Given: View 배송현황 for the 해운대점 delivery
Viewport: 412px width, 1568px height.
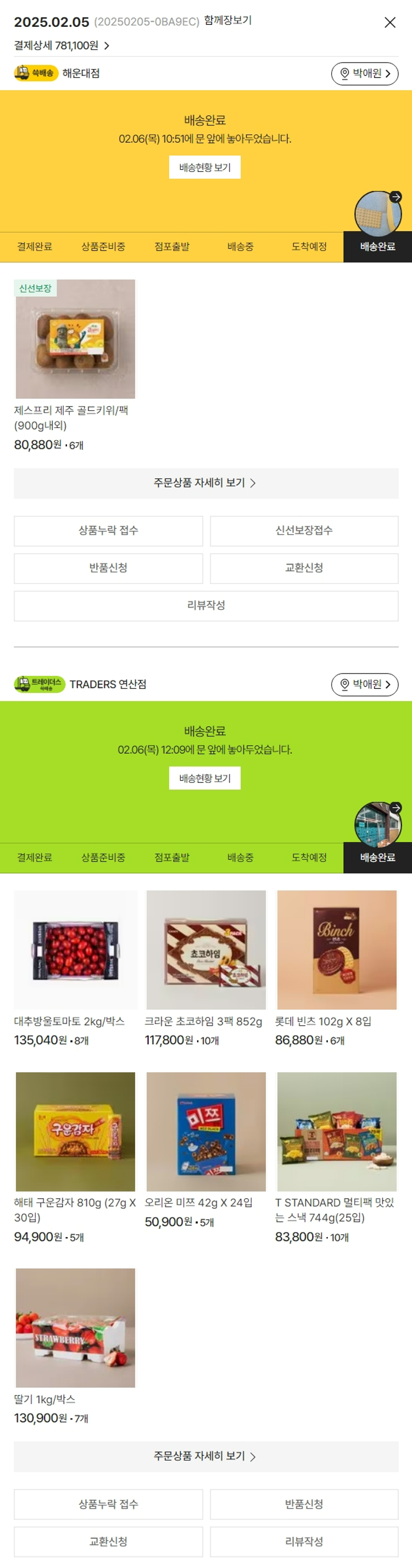Looking at the screenshot, I should (204, 168).
